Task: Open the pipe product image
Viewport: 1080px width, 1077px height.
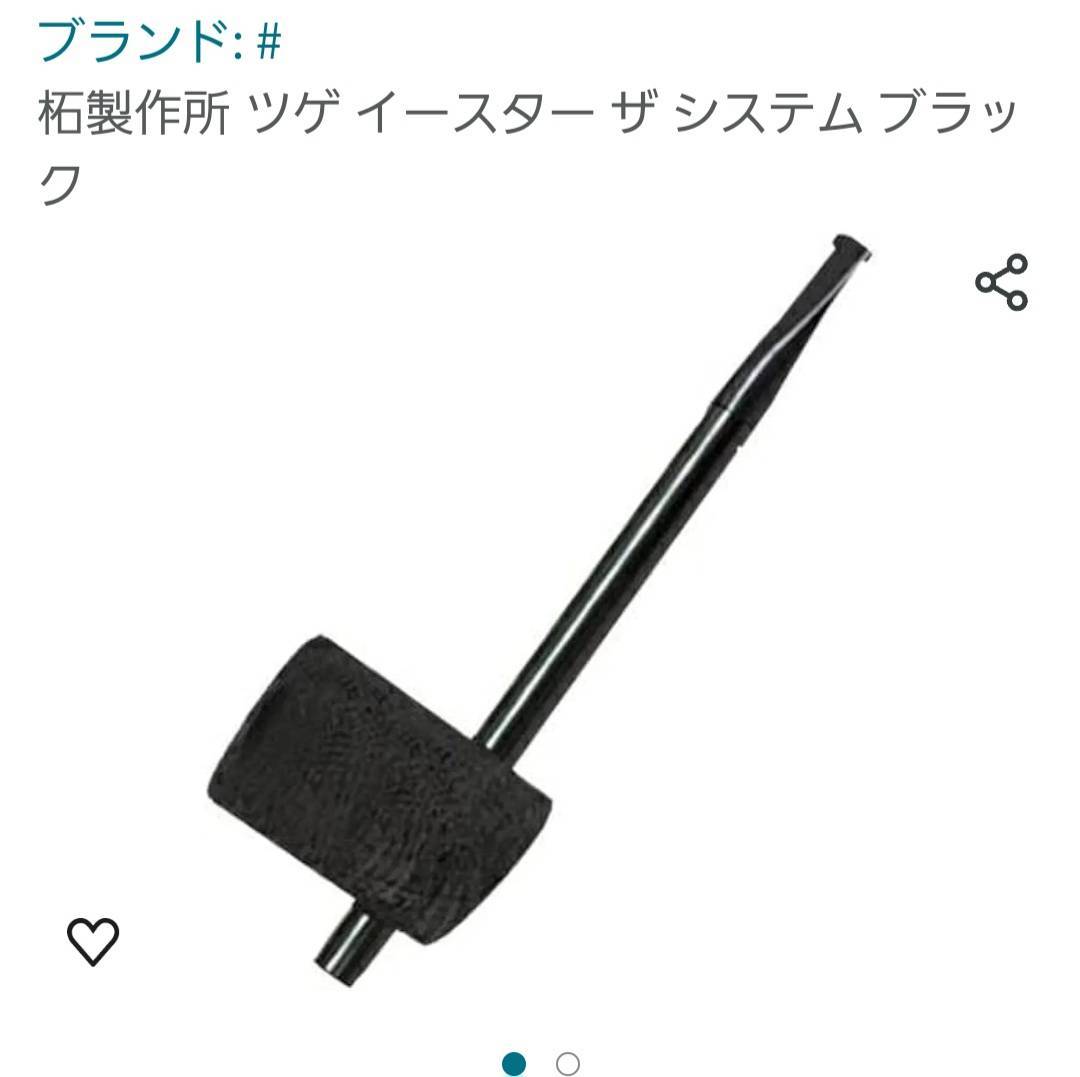Action: (540, 620)
